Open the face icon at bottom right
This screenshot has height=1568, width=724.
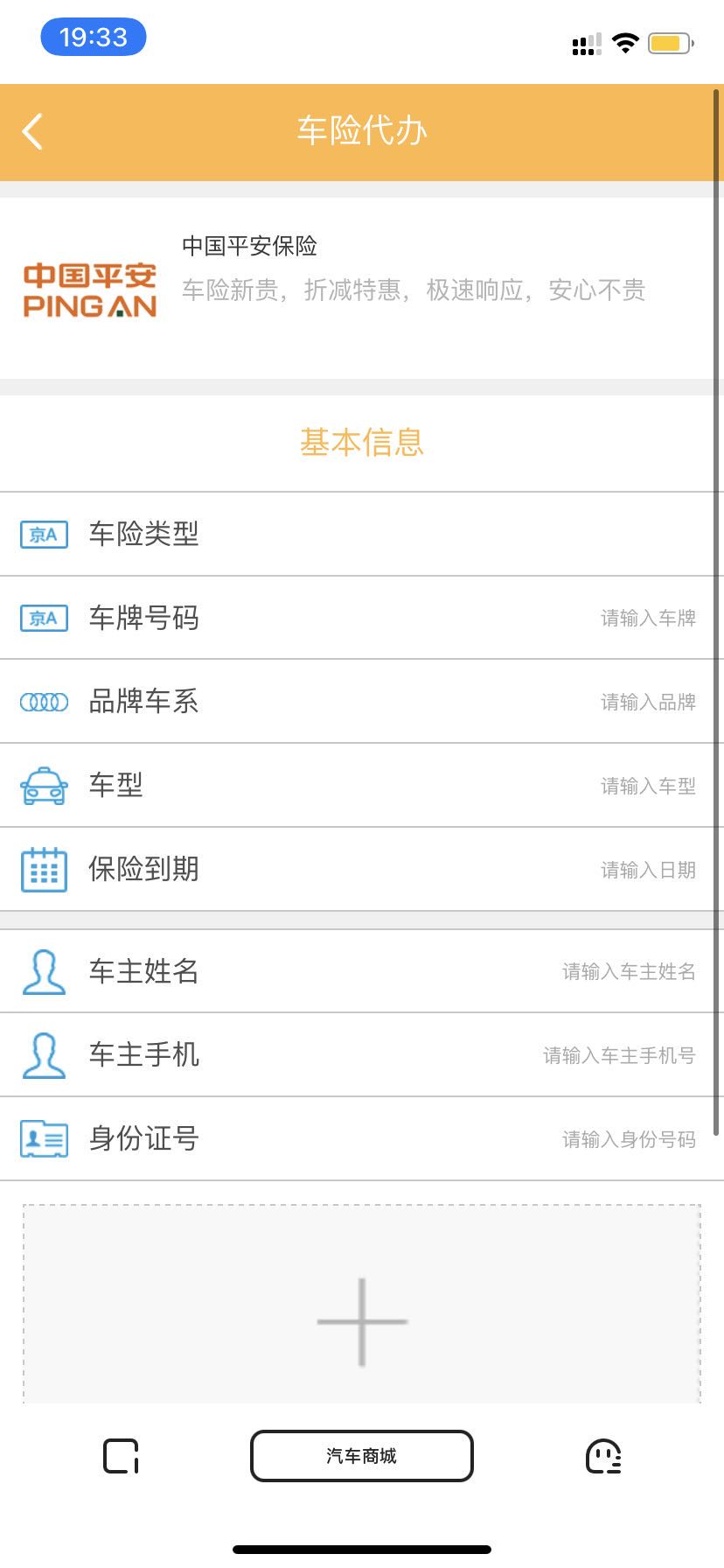[x=603, y=1456]
